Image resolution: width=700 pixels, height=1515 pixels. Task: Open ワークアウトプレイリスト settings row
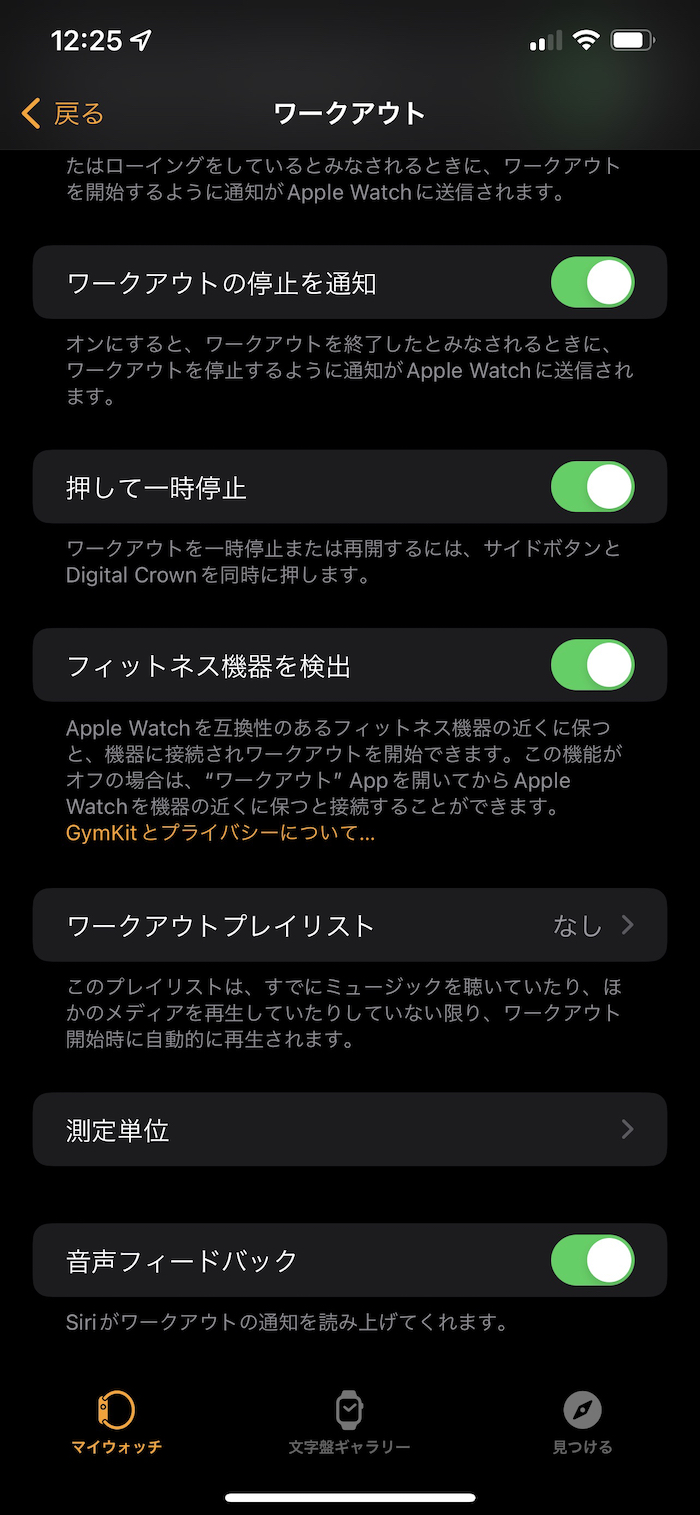pyautogui.click(x=350, y=925)
